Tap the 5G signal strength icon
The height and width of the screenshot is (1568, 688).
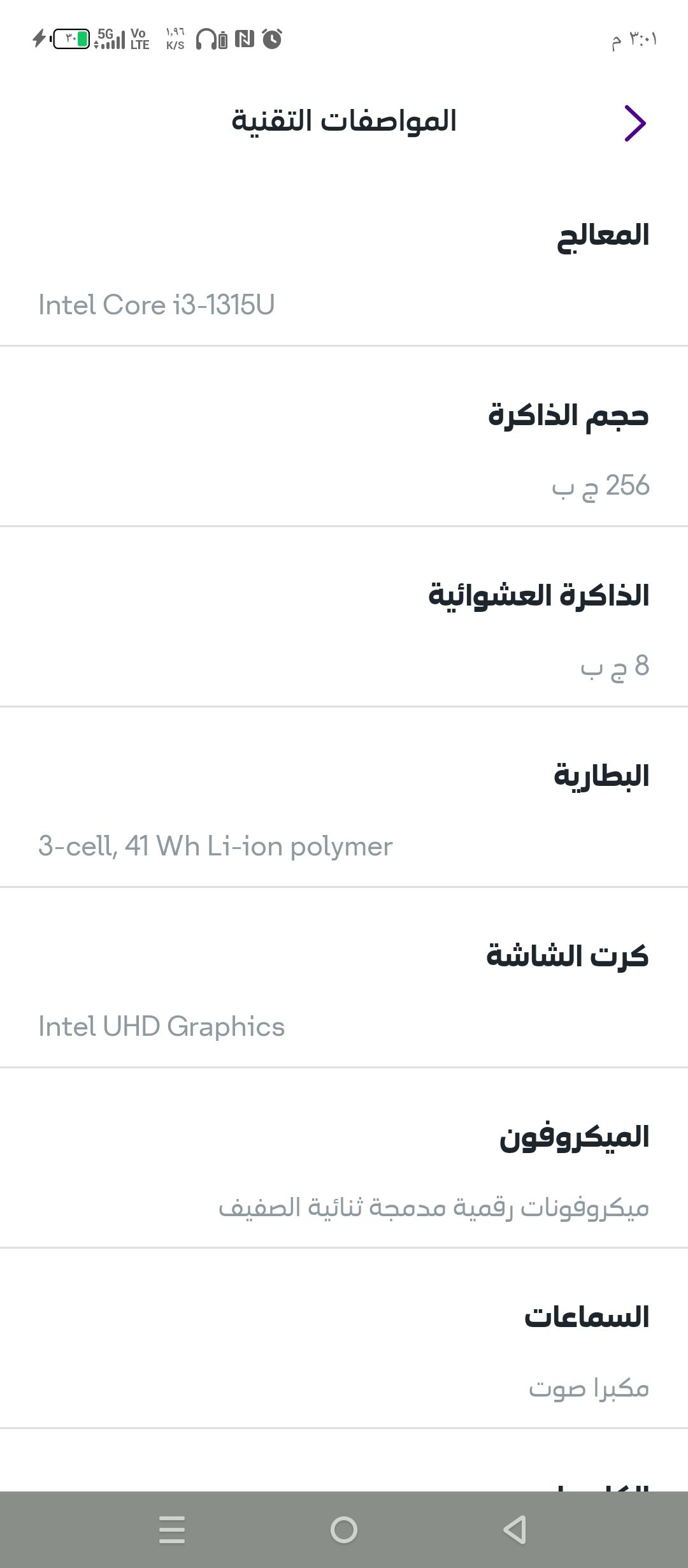(x=108, y=40)
